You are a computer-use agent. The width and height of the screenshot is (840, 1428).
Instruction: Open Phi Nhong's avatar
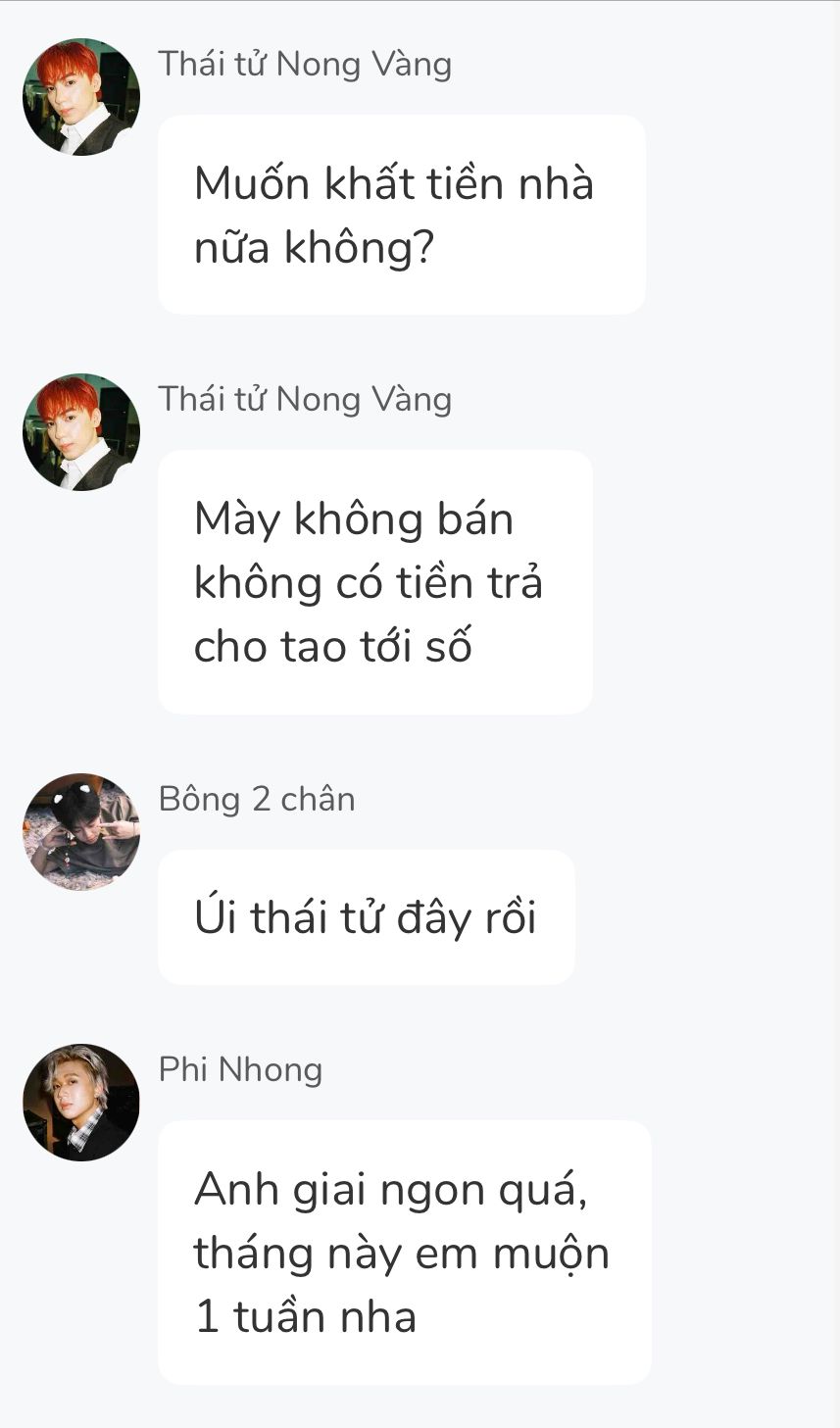click(81, 1103)
